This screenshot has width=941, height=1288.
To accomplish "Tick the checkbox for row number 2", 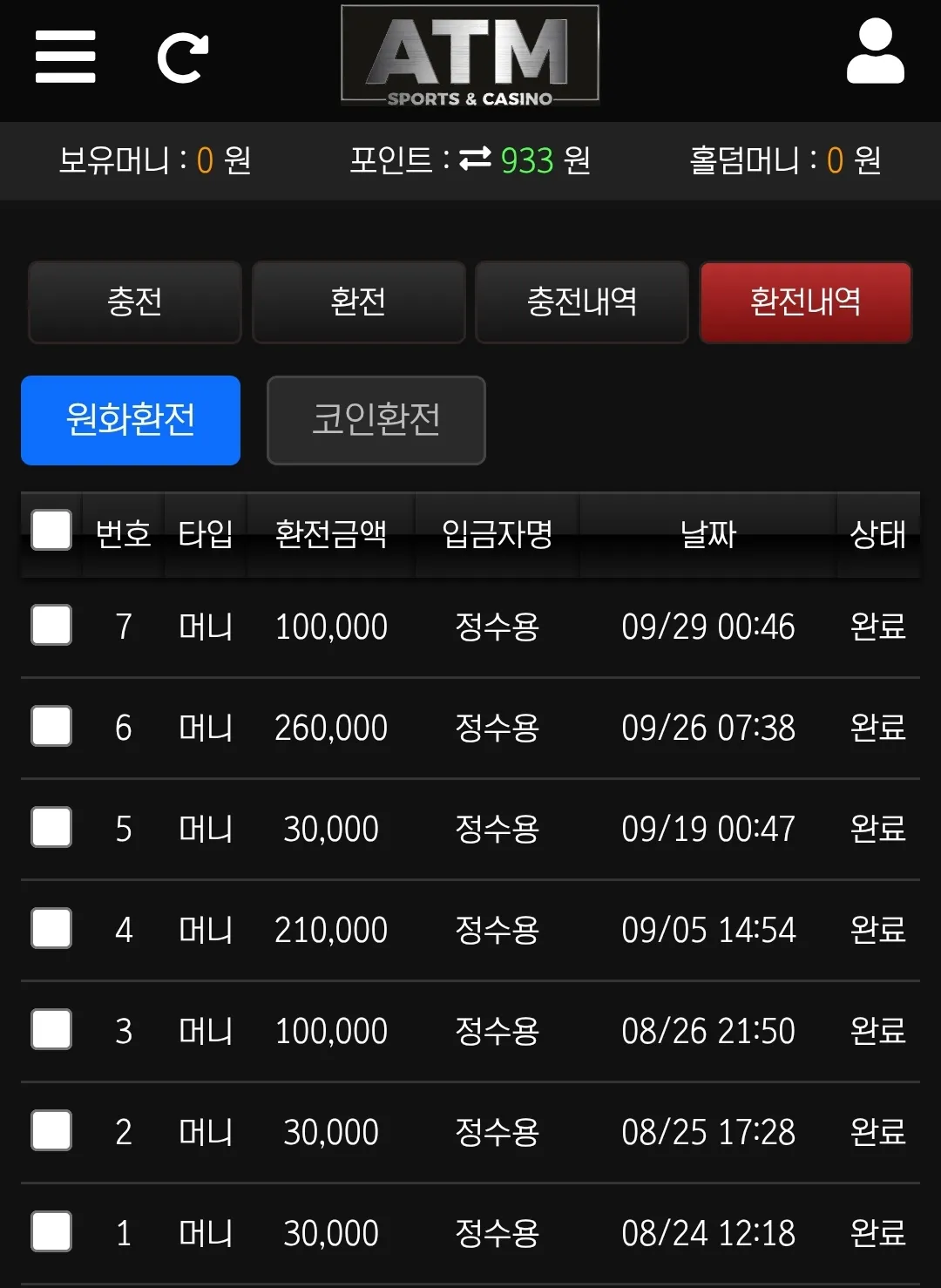I will coord(51,1130).
